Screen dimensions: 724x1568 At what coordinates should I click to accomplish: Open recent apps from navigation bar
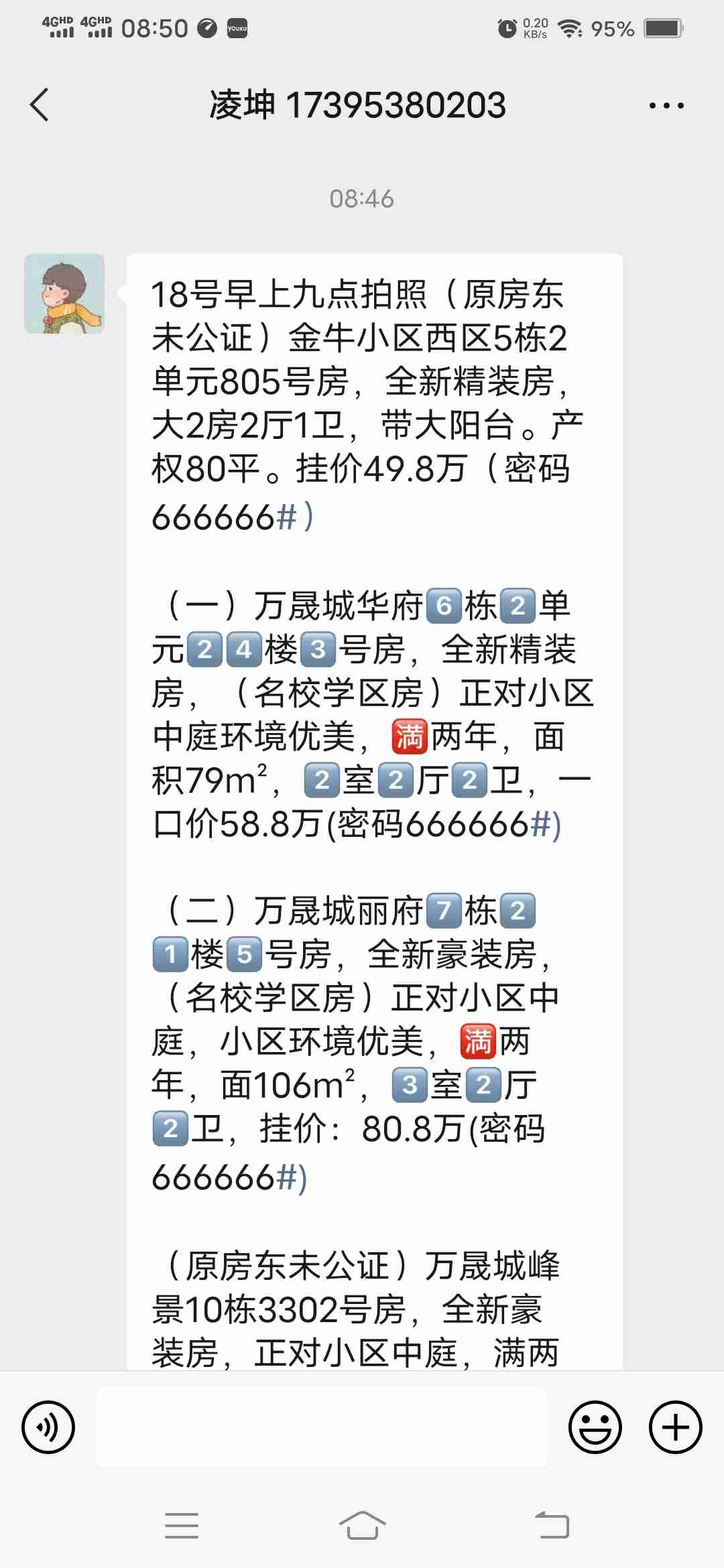(182, 1526)
